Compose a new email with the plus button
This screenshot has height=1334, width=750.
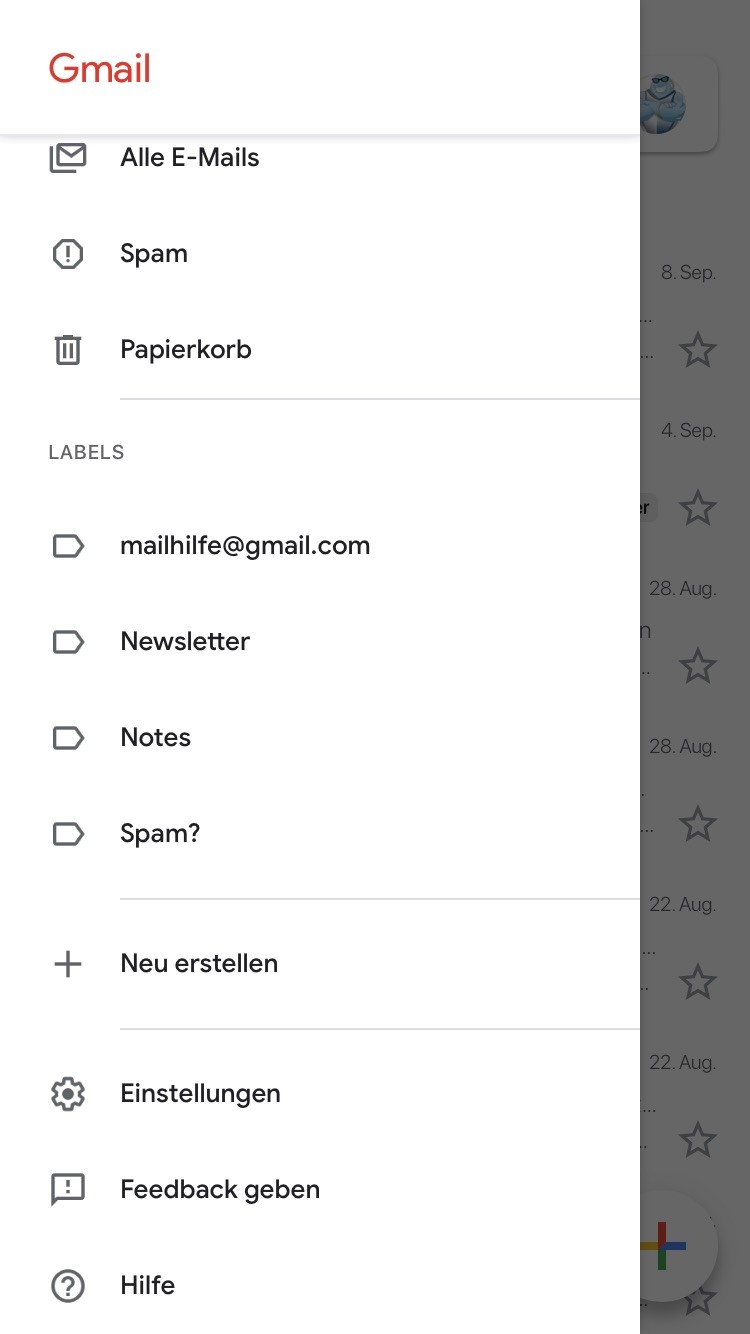[670, 1246]
